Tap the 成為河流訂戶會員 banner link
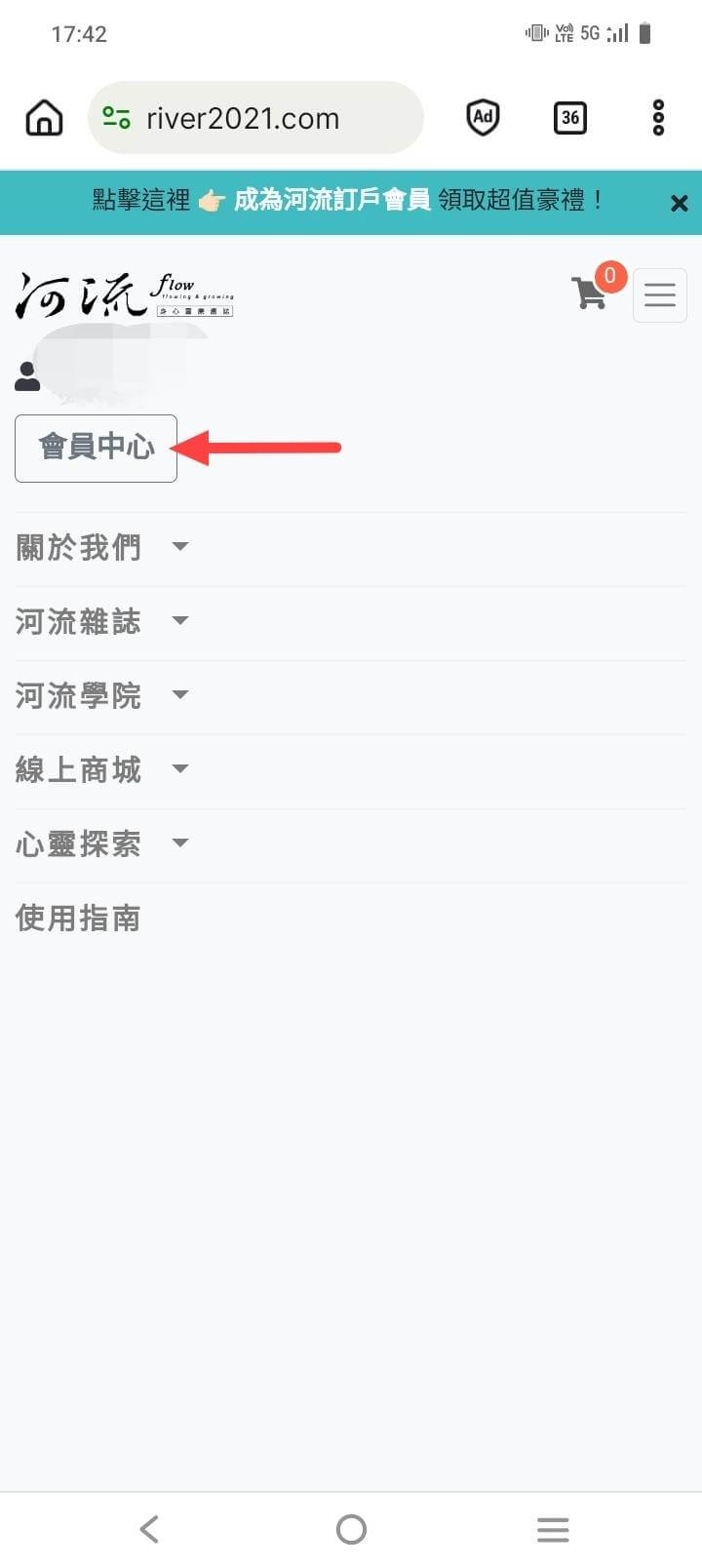Viewport: 702px width, 1568px height. (332, 200)
